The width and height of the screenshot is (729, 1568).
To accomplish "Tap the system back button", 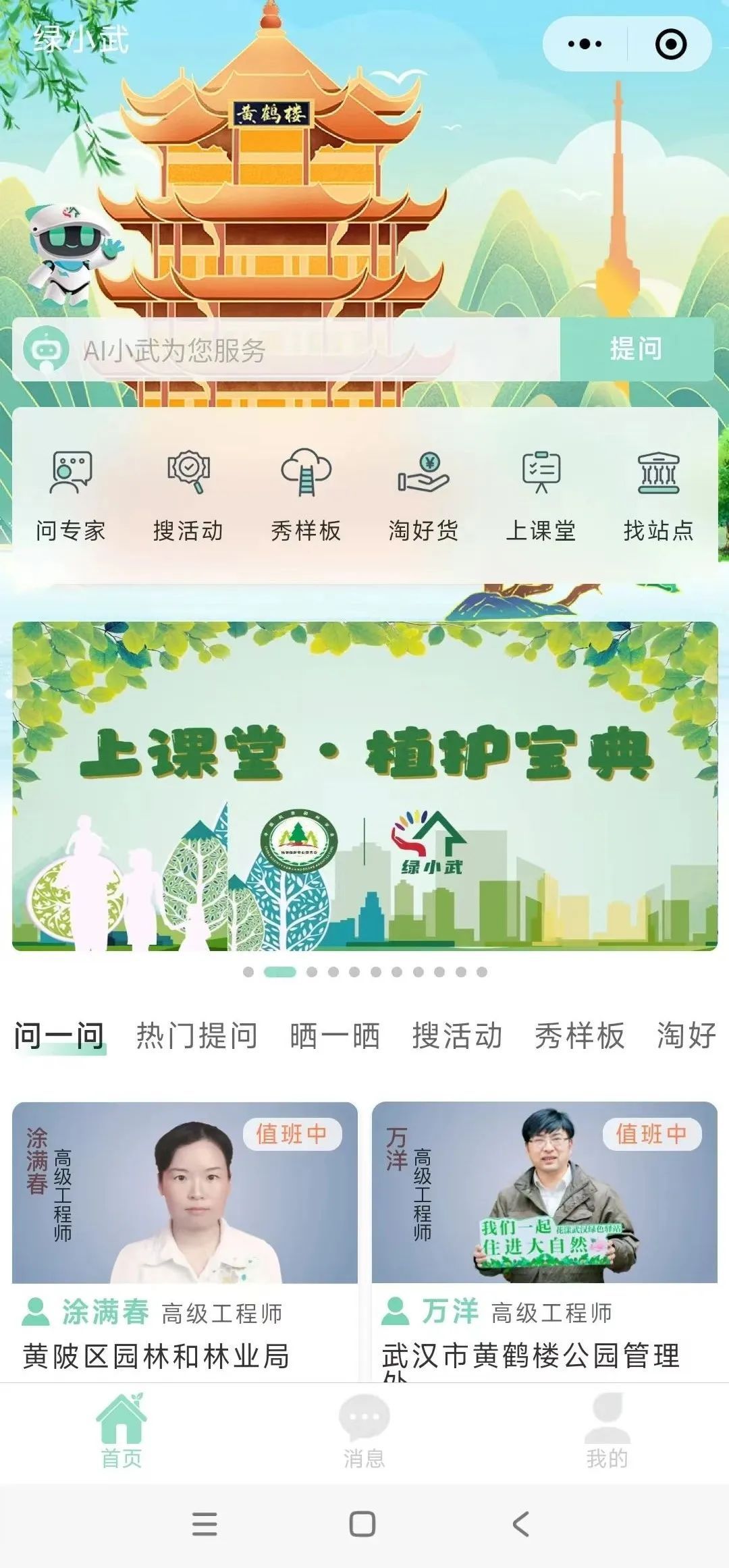I will click(520, 1524).
